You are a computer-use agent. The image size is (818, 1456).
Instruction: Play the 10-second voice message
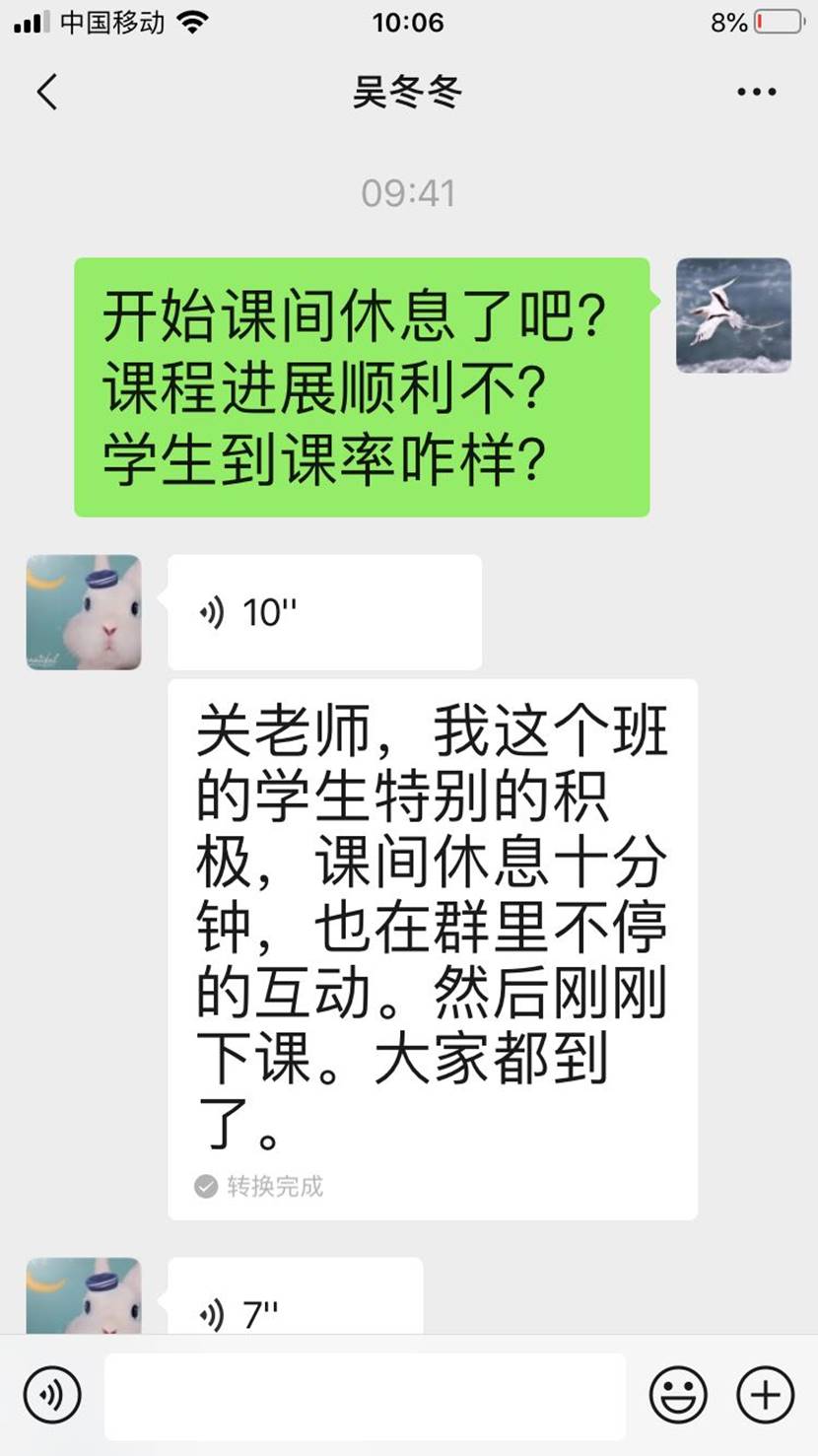[324, 612]
